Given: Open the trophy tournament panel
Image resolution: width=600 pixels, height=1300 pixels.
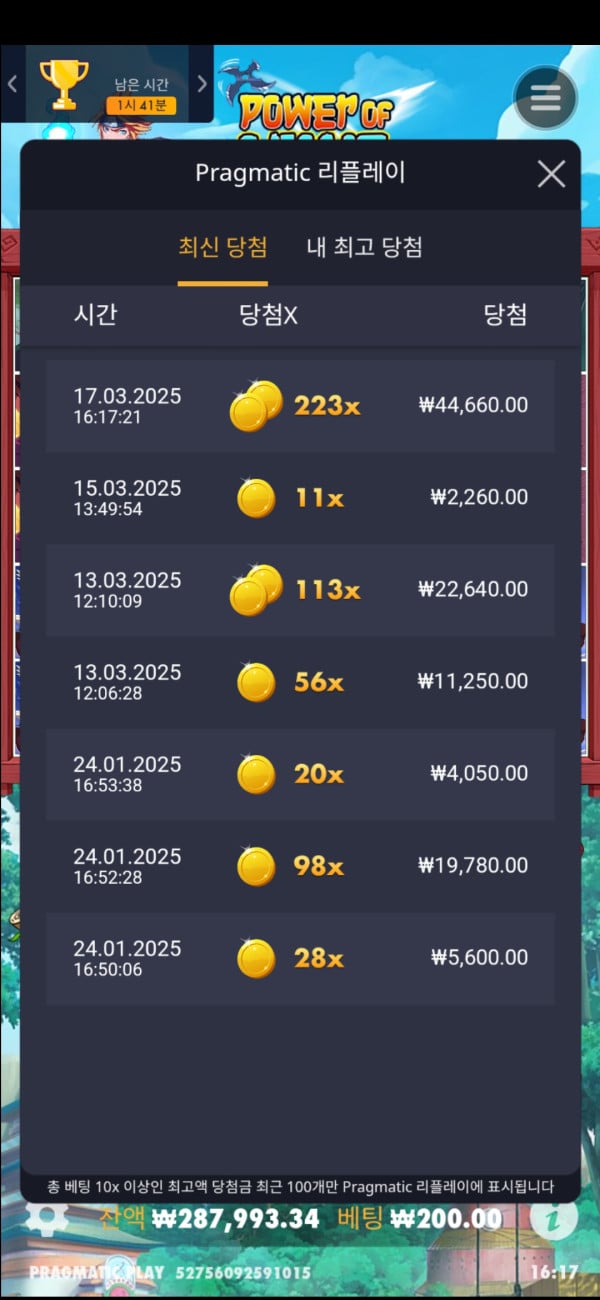Looking at the screenshot, I should (64, 85).
